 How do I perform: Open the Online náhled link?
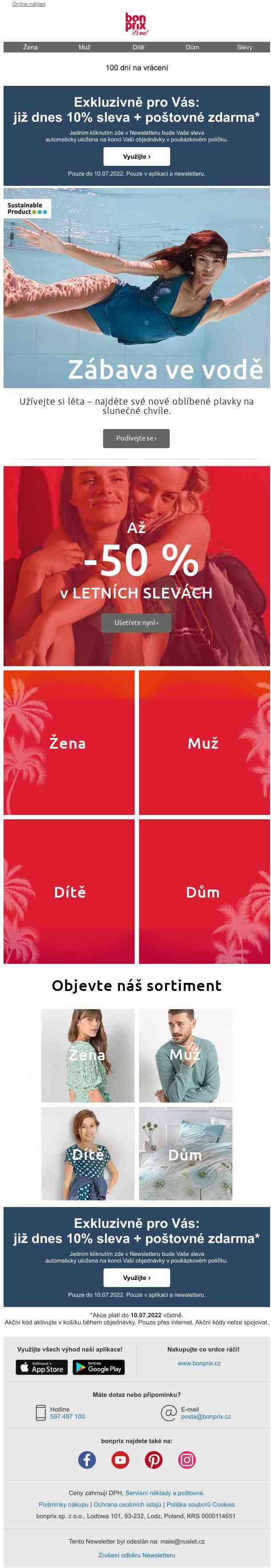pyautogui.click(x=28, y=4)
